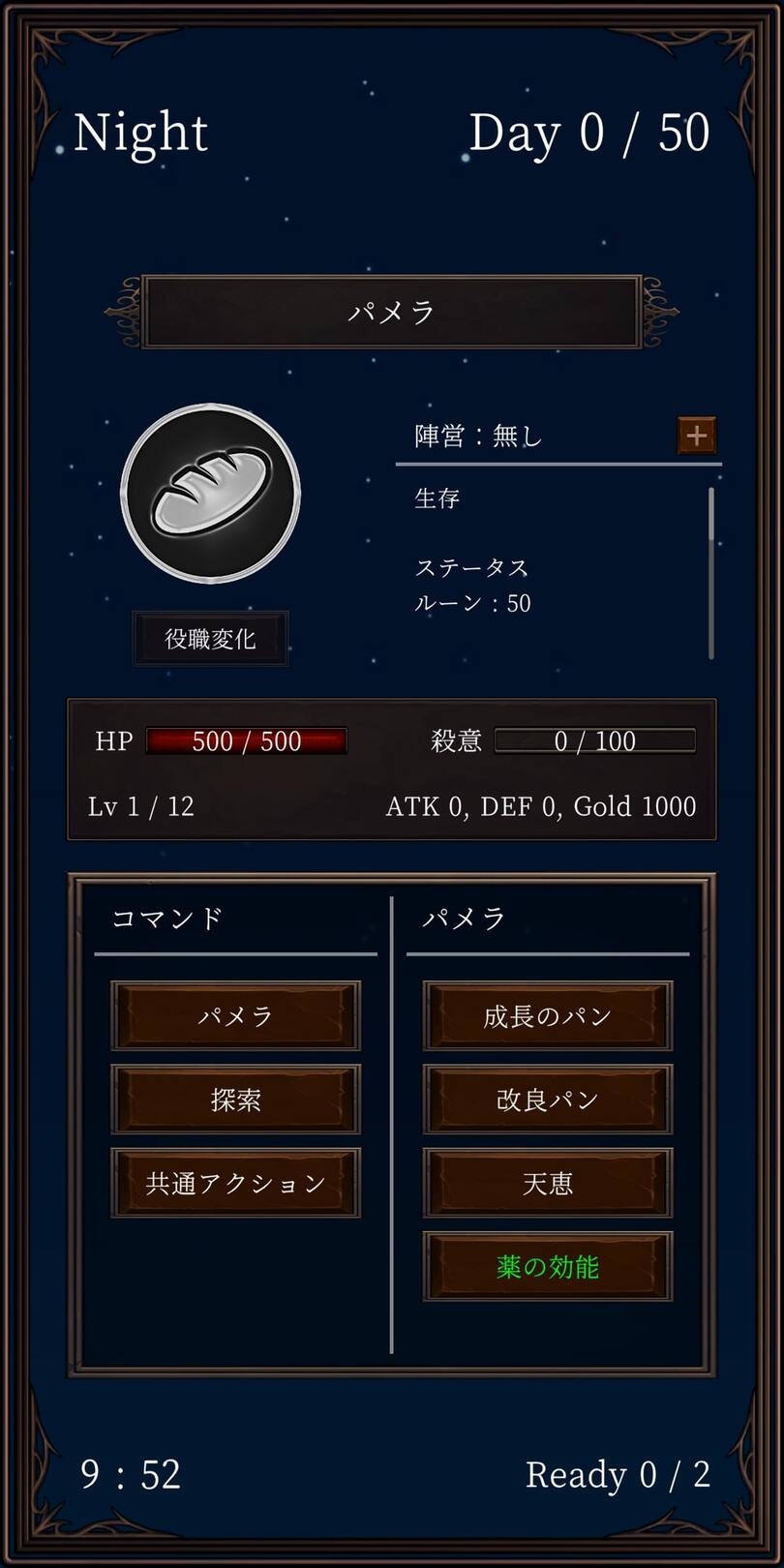Image resolution: width=784 pixels, height=1568 pixels.
Task: Select the パメラ command button
Action: [x=235, y=1015]
